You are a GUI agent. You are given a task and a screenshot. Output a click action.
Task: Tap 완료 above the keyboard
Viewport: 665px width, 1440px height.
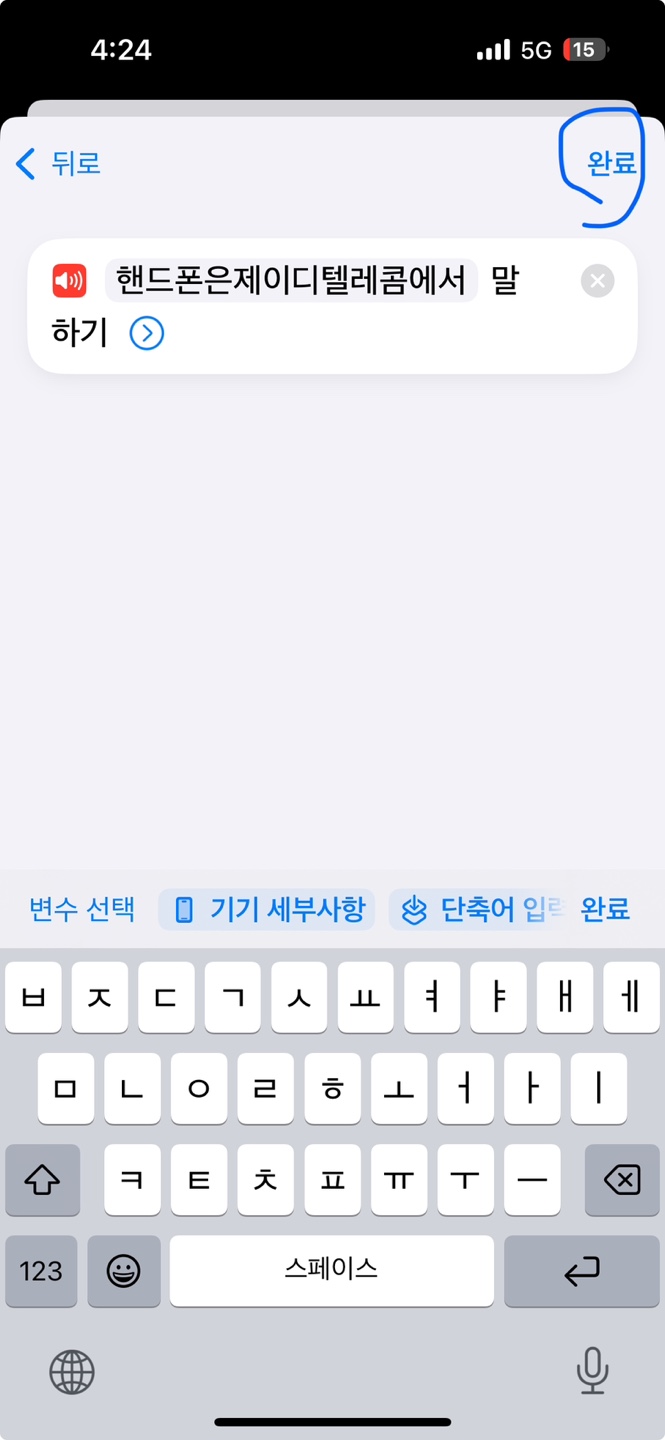(605, 909)
